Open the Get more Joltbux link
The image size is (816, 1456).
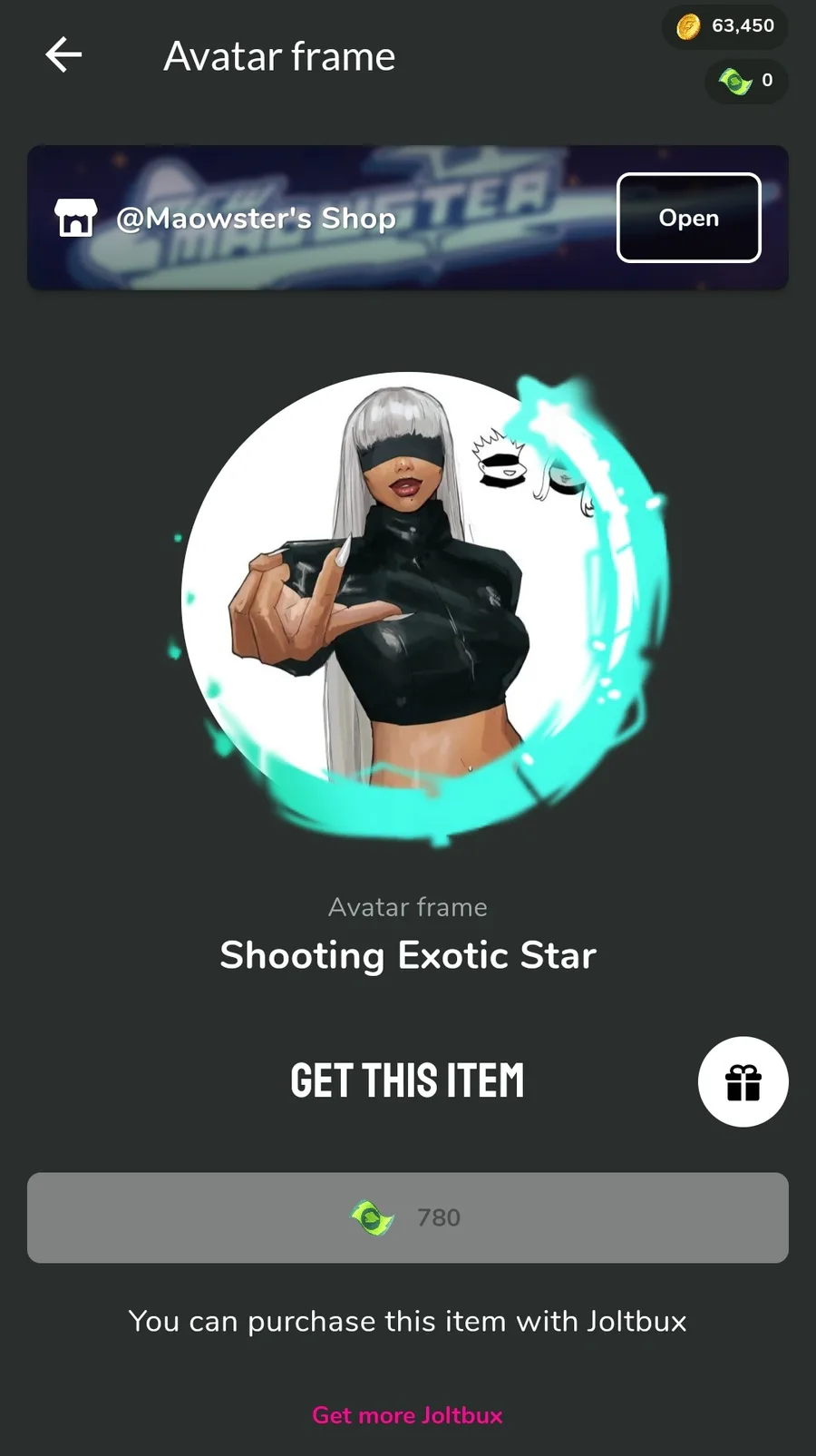click(407, 1415)
